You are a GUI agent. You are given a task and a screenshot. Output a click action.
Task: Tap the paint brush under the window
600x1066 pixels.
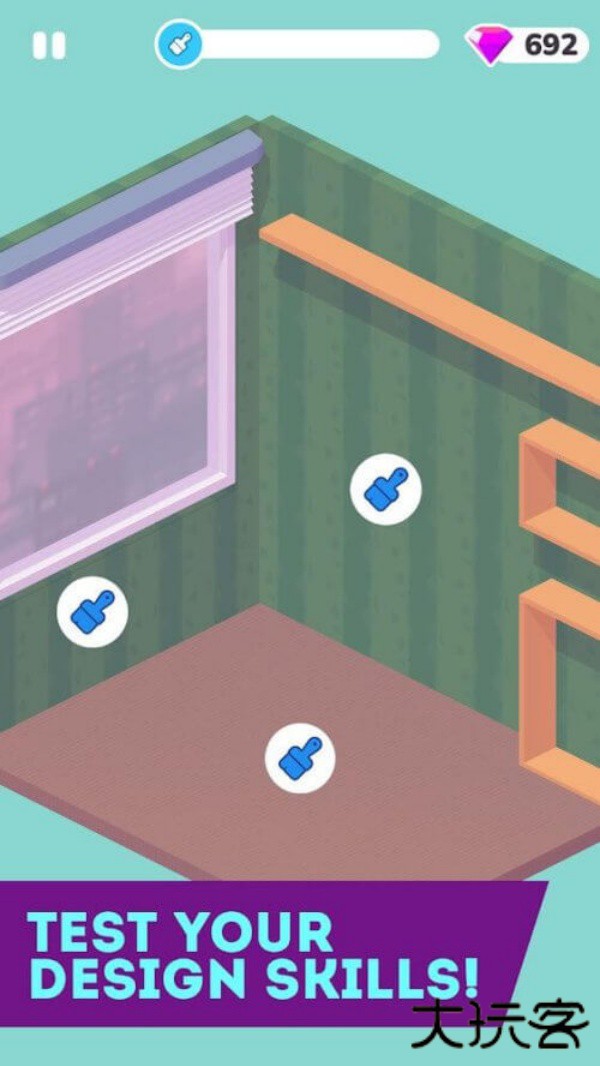92,611
